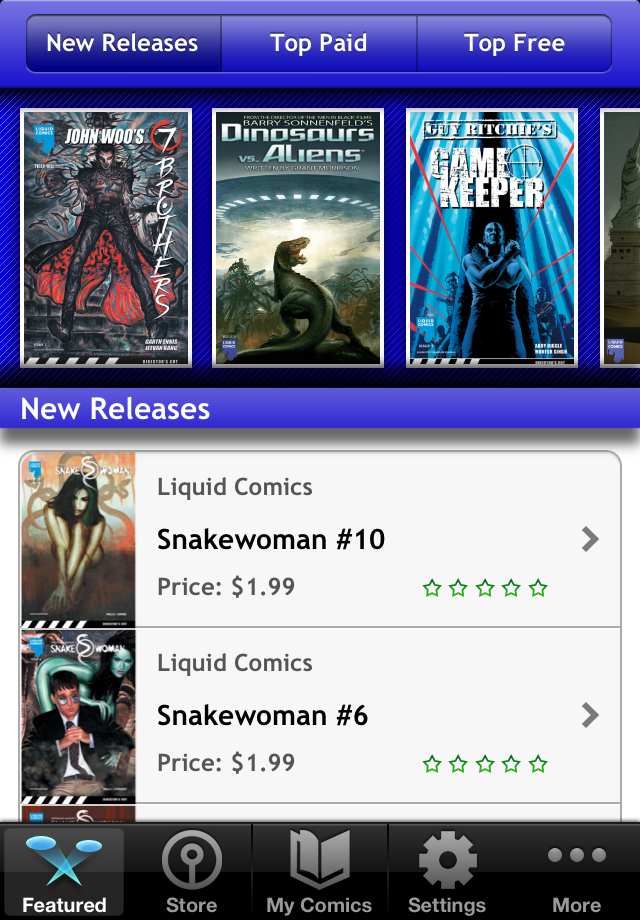Viewport: 640px width, 920px height.
Task: Switch to the Top Free segment
Action: click(x=514, y=44)
